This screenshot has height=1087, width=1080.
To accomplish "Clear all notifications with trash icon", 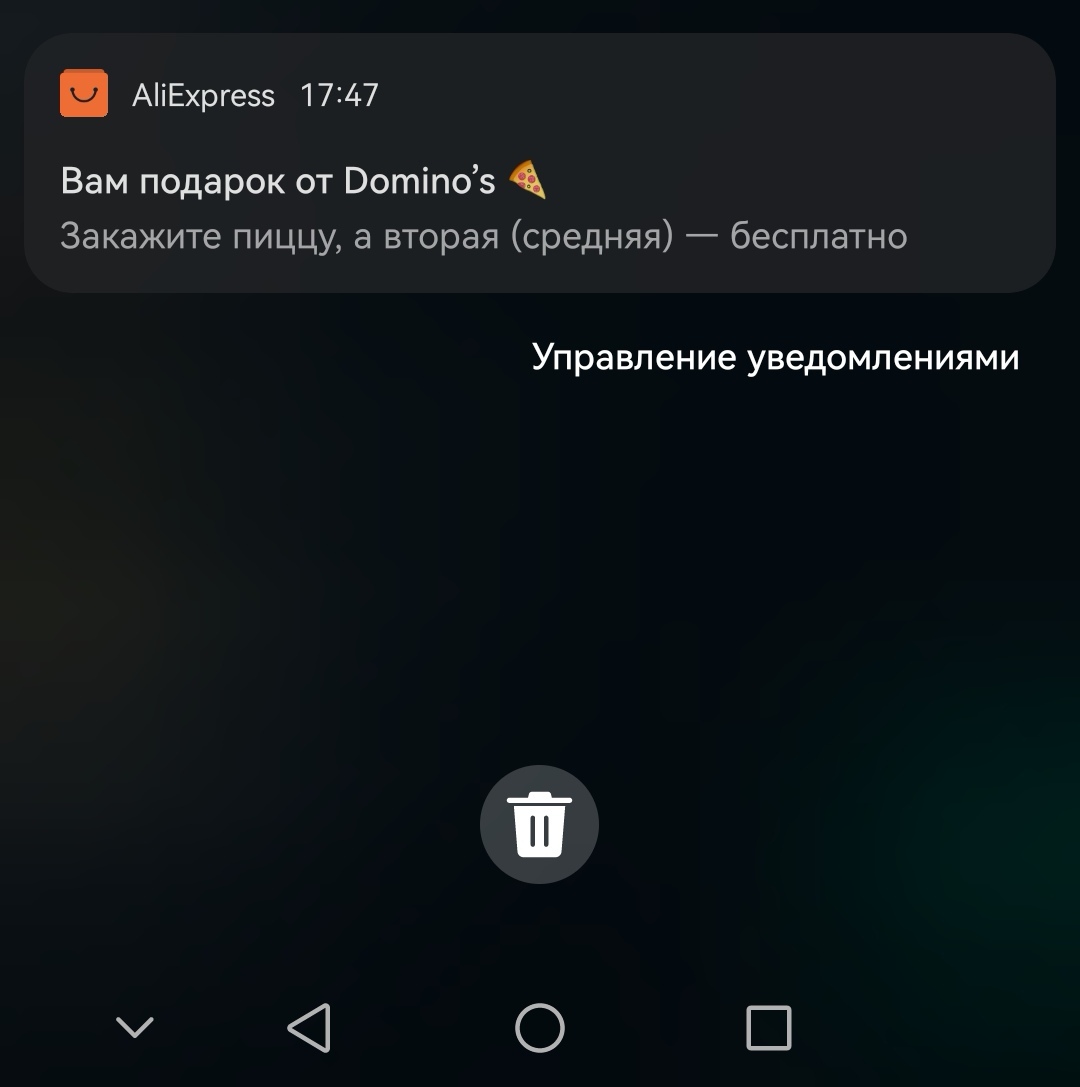I will pos(539,825).
